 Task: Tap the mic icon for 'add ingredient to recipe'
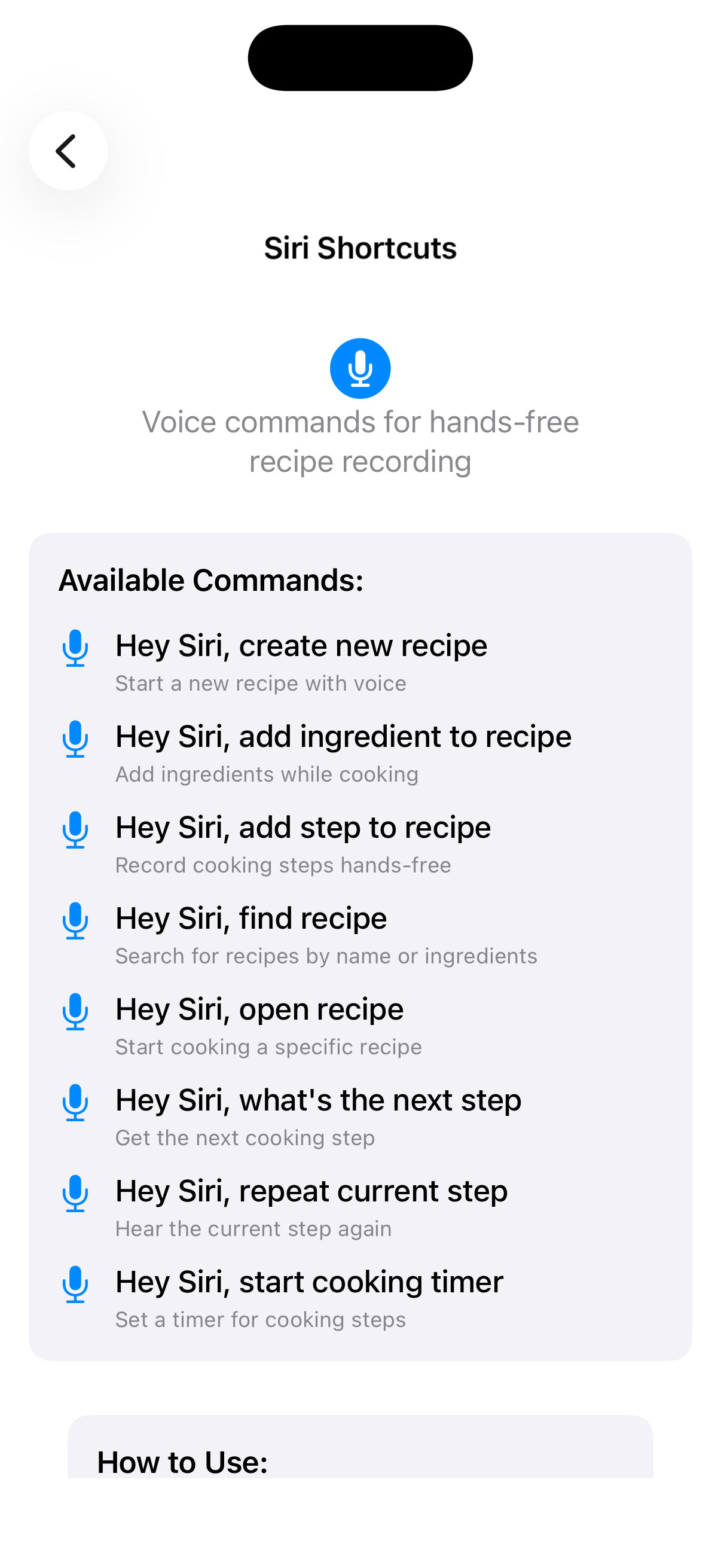pyautogui.click(x=75, y=740)
